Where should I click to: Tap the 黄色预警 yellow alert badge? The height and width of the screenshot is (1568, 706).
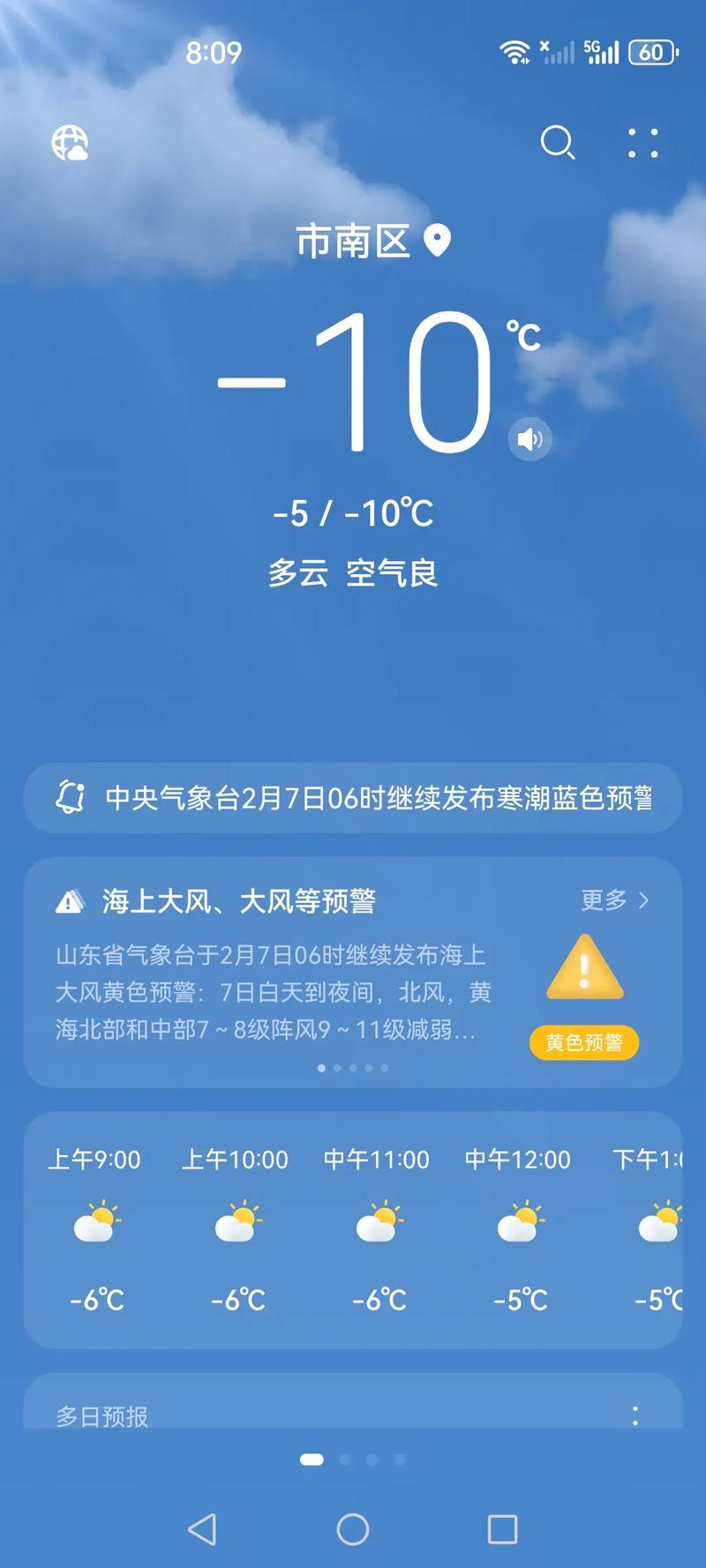pyautogui.click(x=583, y=1042)
